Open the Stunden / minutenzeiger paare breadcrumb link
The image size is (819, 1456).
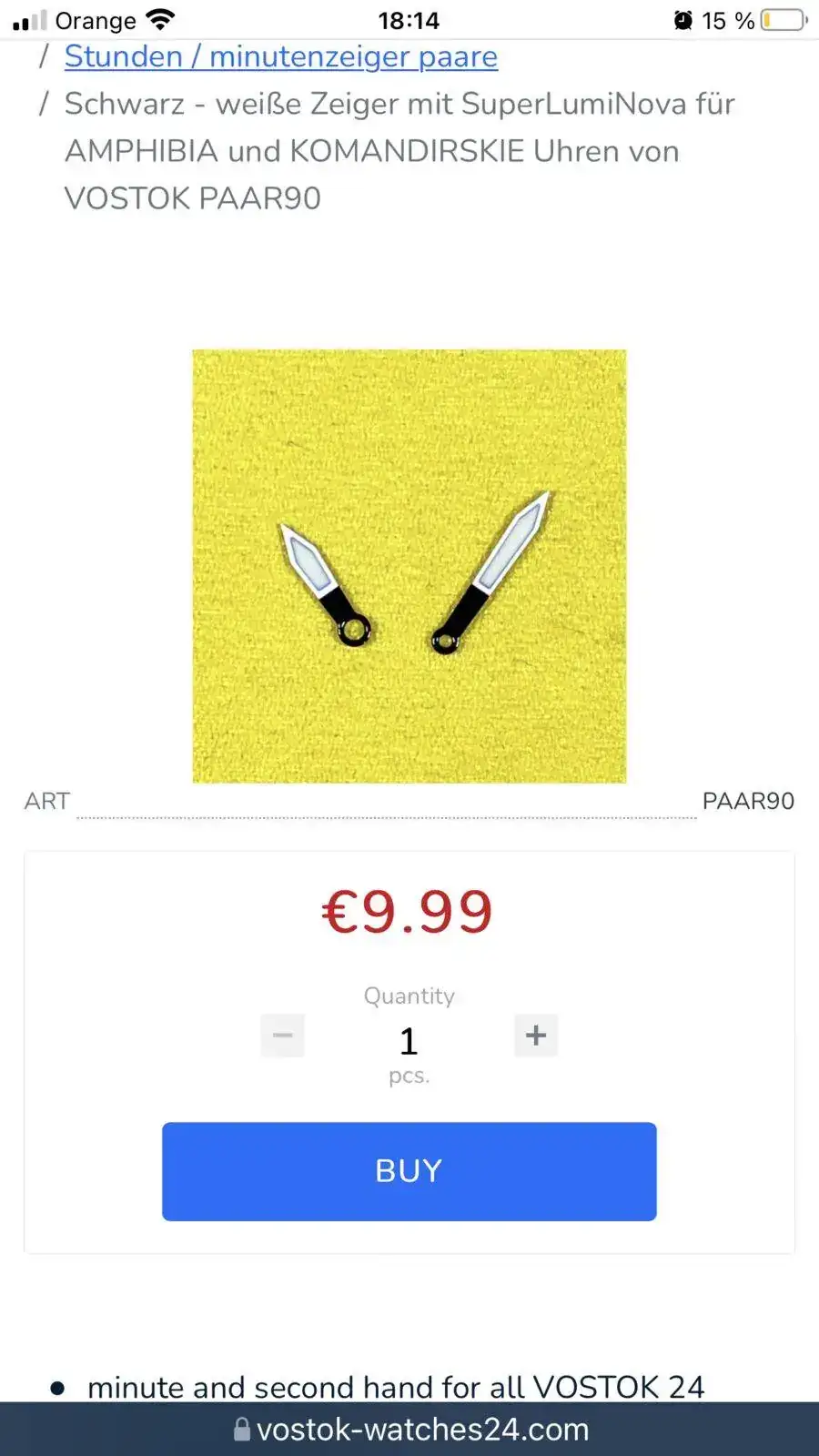[280, 56]
